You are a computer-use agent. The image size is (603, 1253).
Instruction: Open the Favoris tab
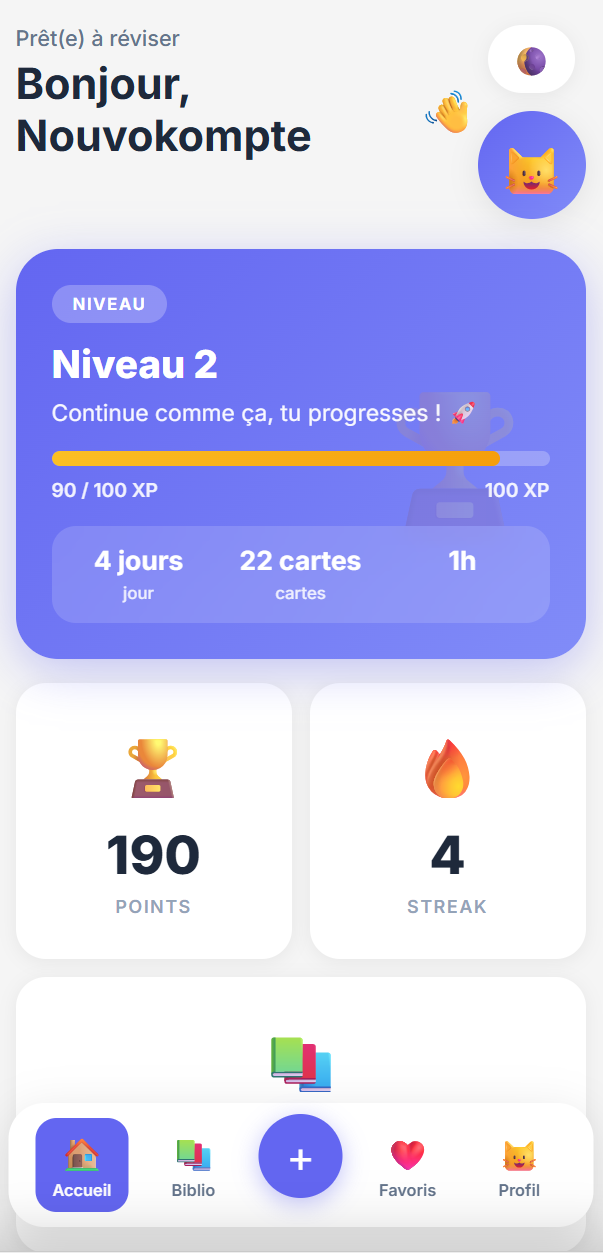pos(407,1165)
